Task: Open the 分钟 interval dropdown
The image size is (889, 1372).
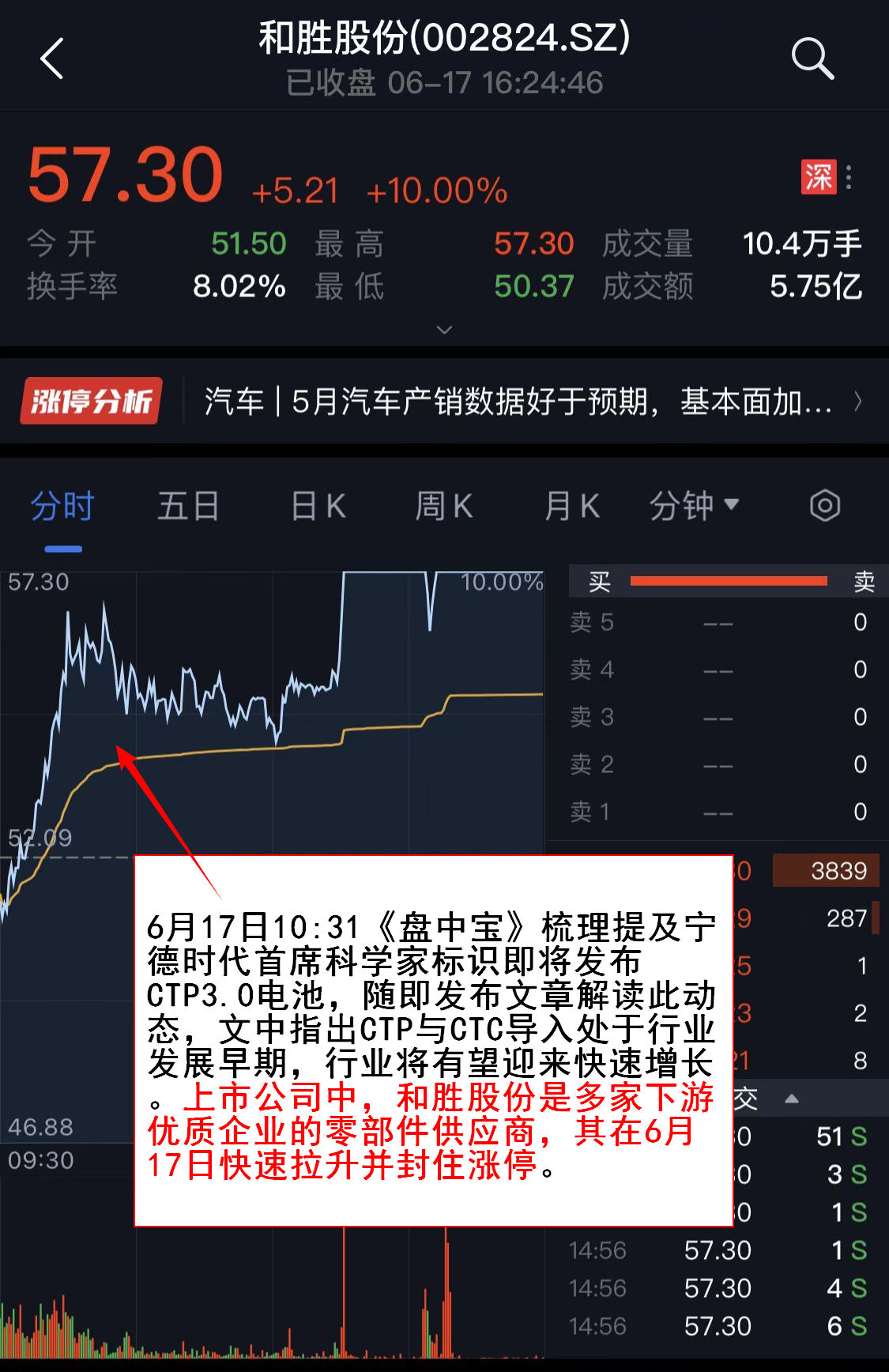Action: click(694, 507)
